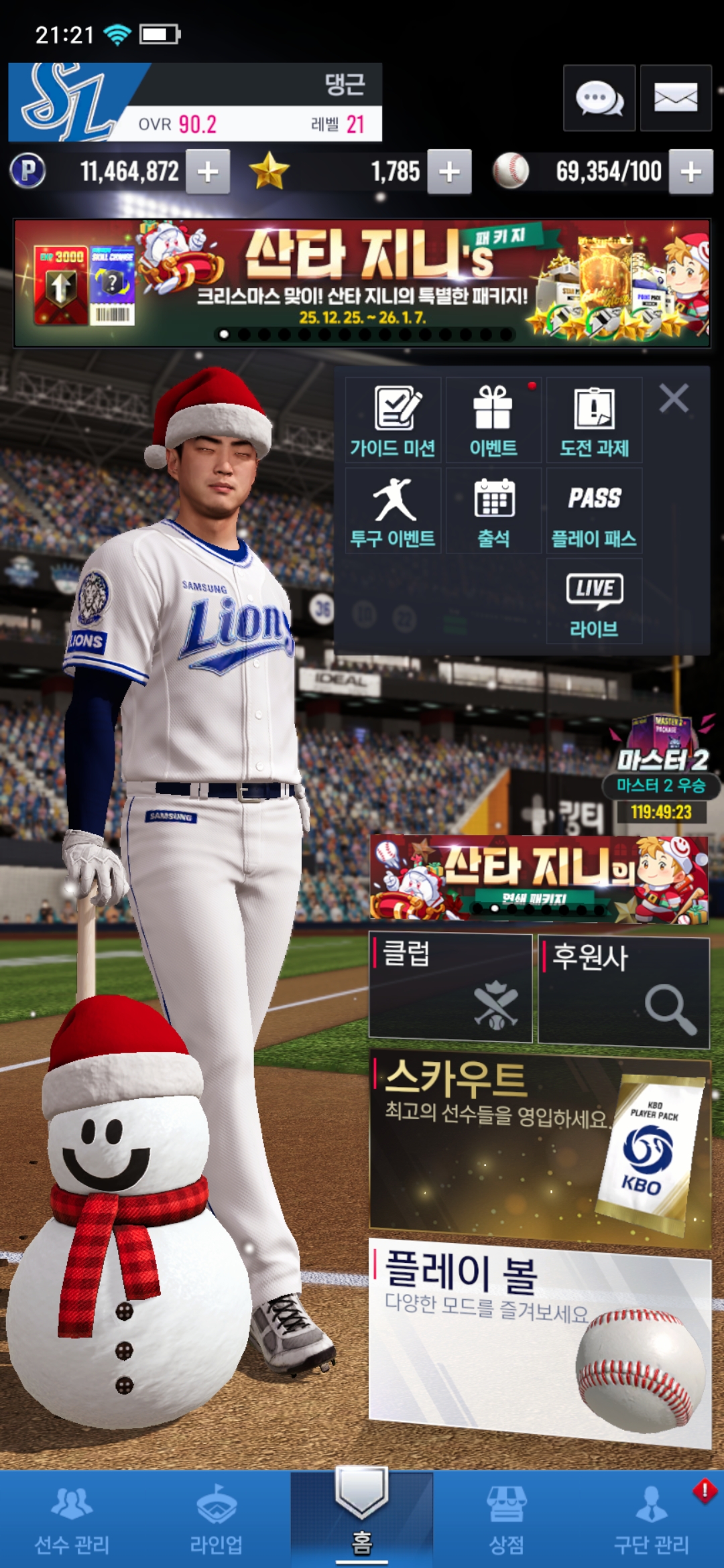The height and width of the screenshot is (1568, 724).
Task: Open the chat speech bubble icon
Action: pyautogui.click(x=599, y=99)
